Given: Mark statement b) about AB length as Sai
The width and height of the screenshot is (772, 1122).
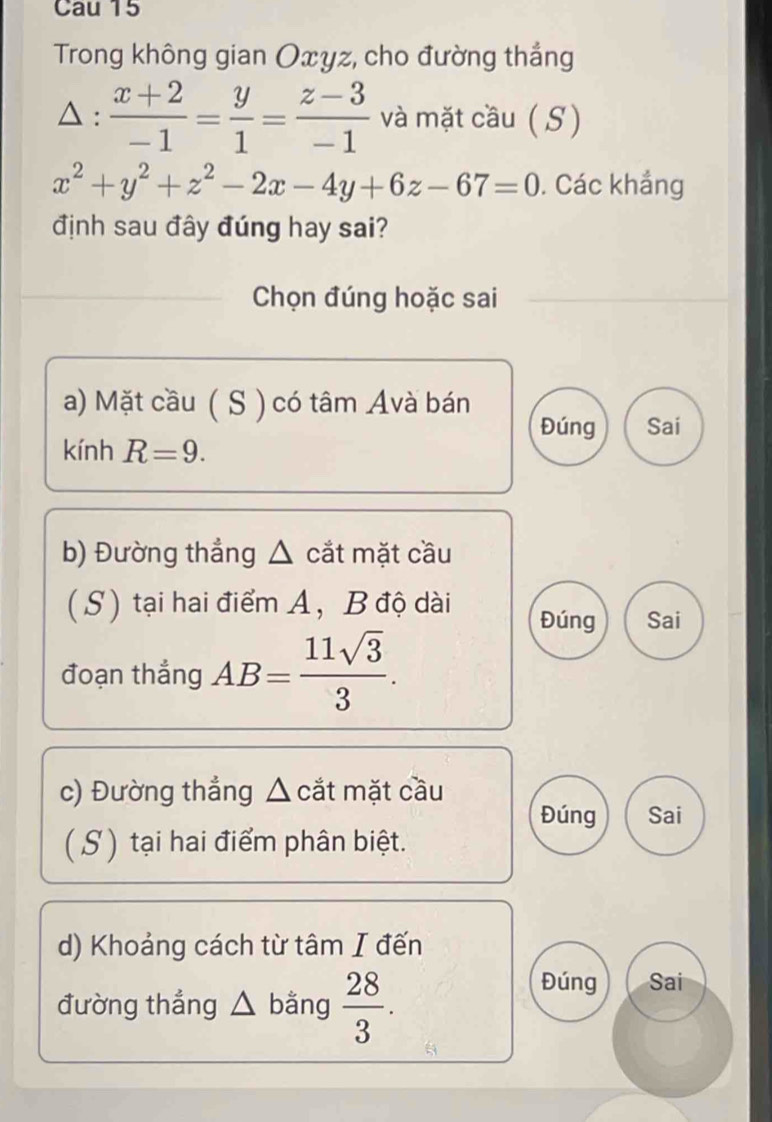Looking at the screenshot, I should 661,620.
